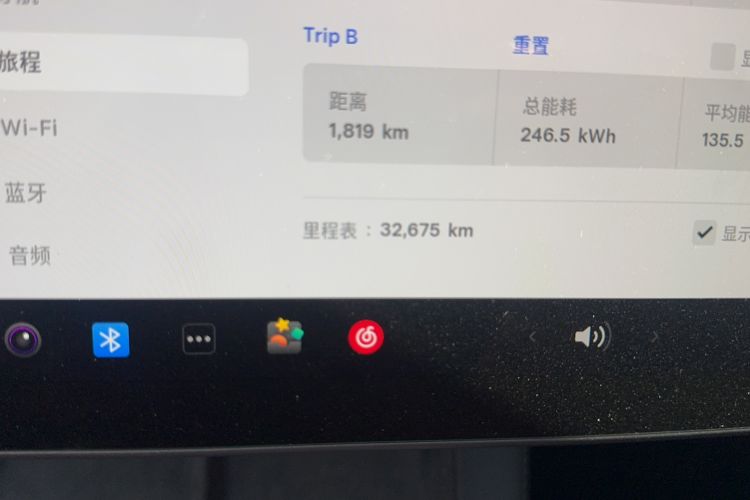Launch the camera app from the dock

pos(22,340)
